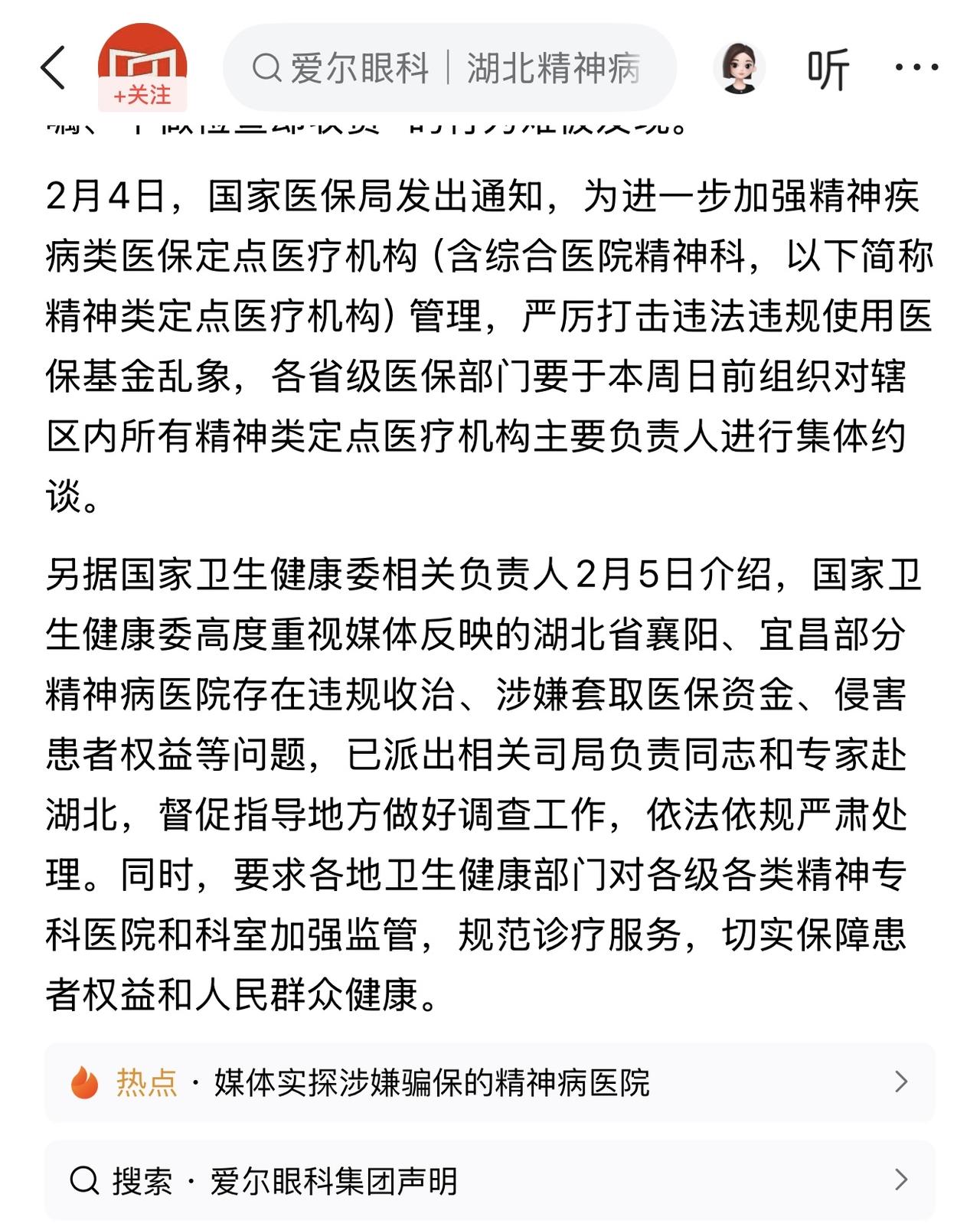
Task: Tap the avatar to toggle account panel
Action: click(741, 67)
